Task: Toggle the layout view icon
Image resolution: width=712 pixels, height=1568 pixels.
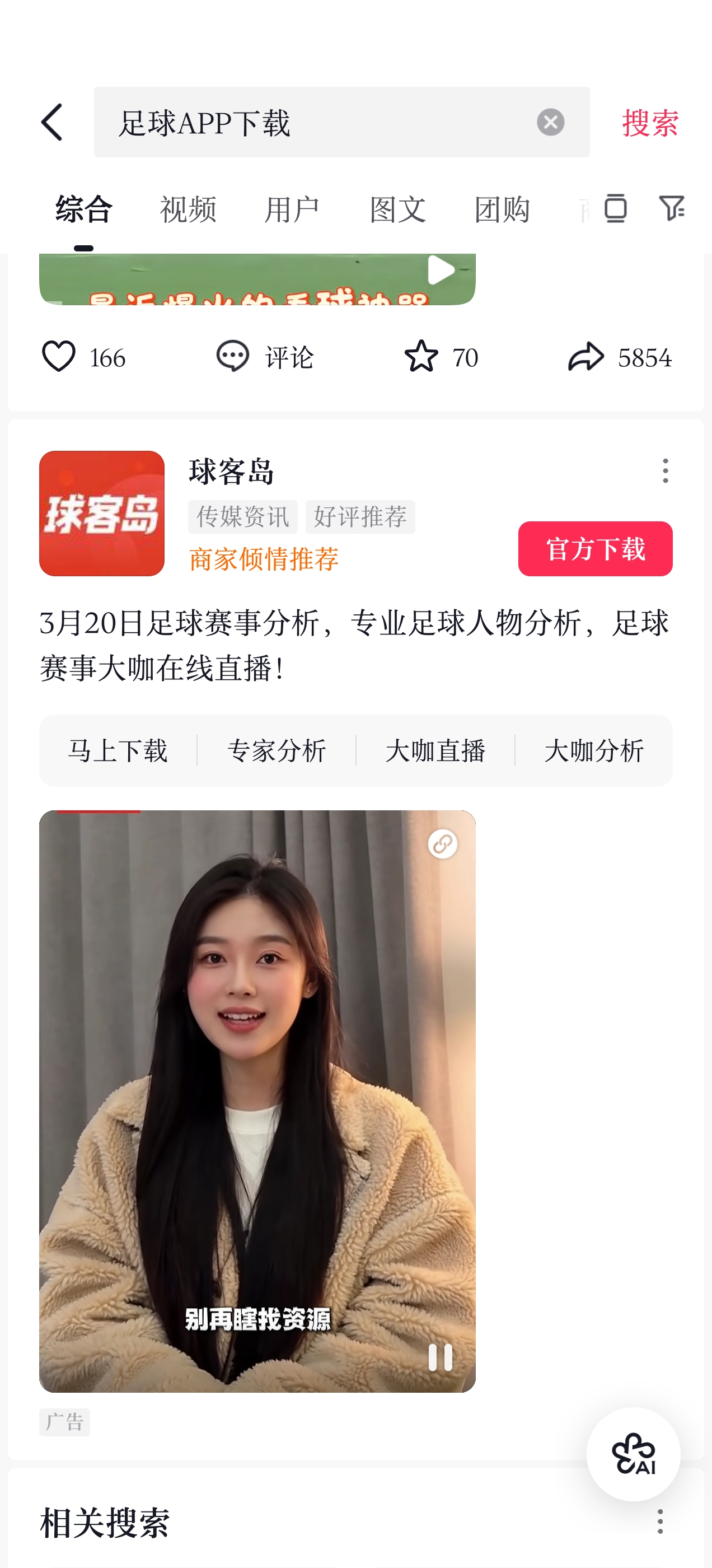Action: tap(615, 209)
